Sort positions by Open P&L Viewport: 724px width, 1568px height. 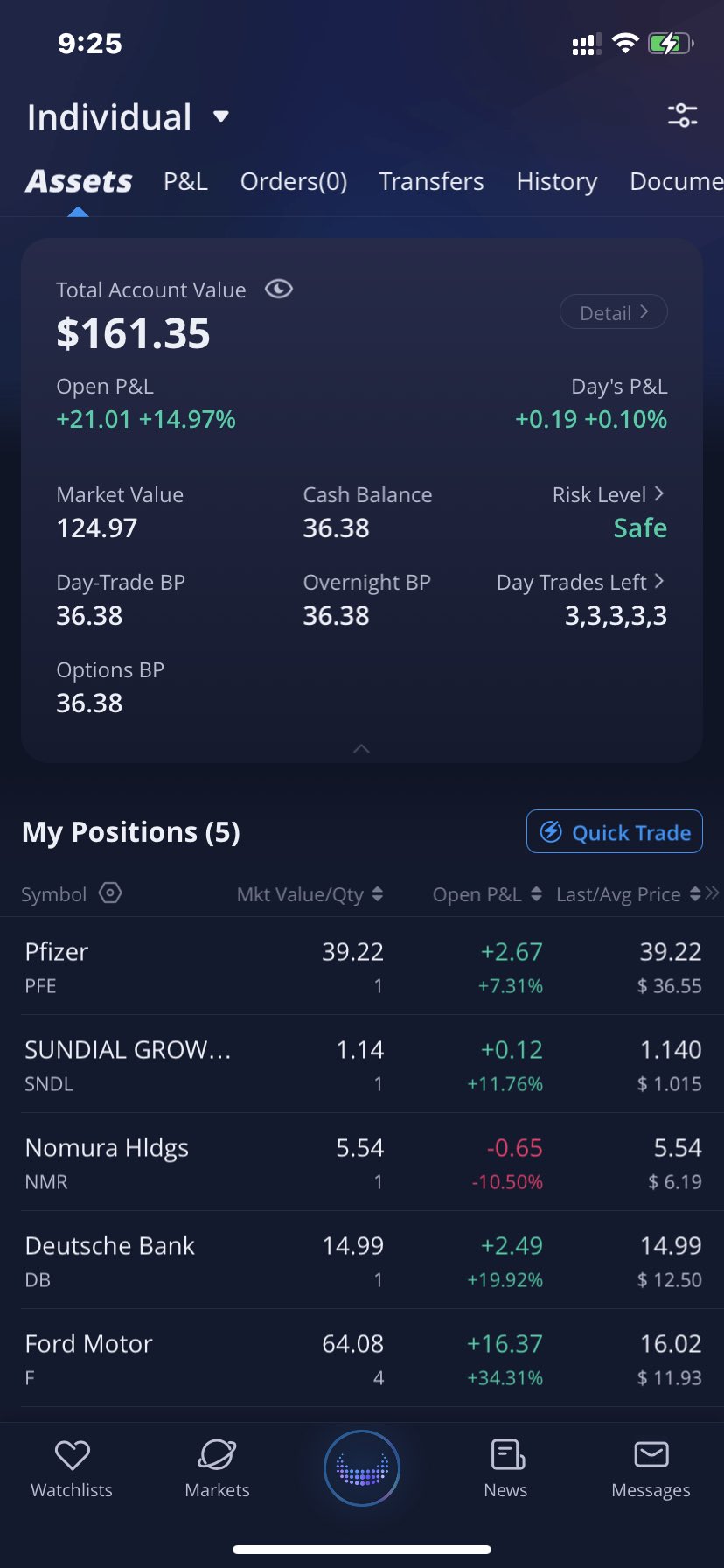(x=487, y=894)
